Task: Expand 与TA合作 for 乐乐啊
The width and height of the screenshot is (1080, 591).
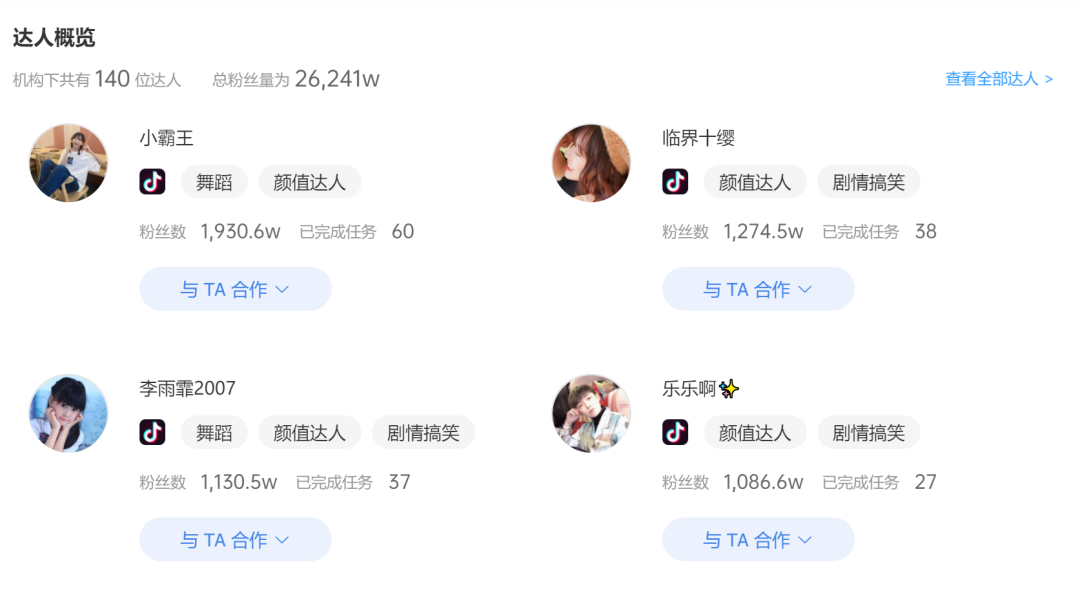Action: pos(758,540)
